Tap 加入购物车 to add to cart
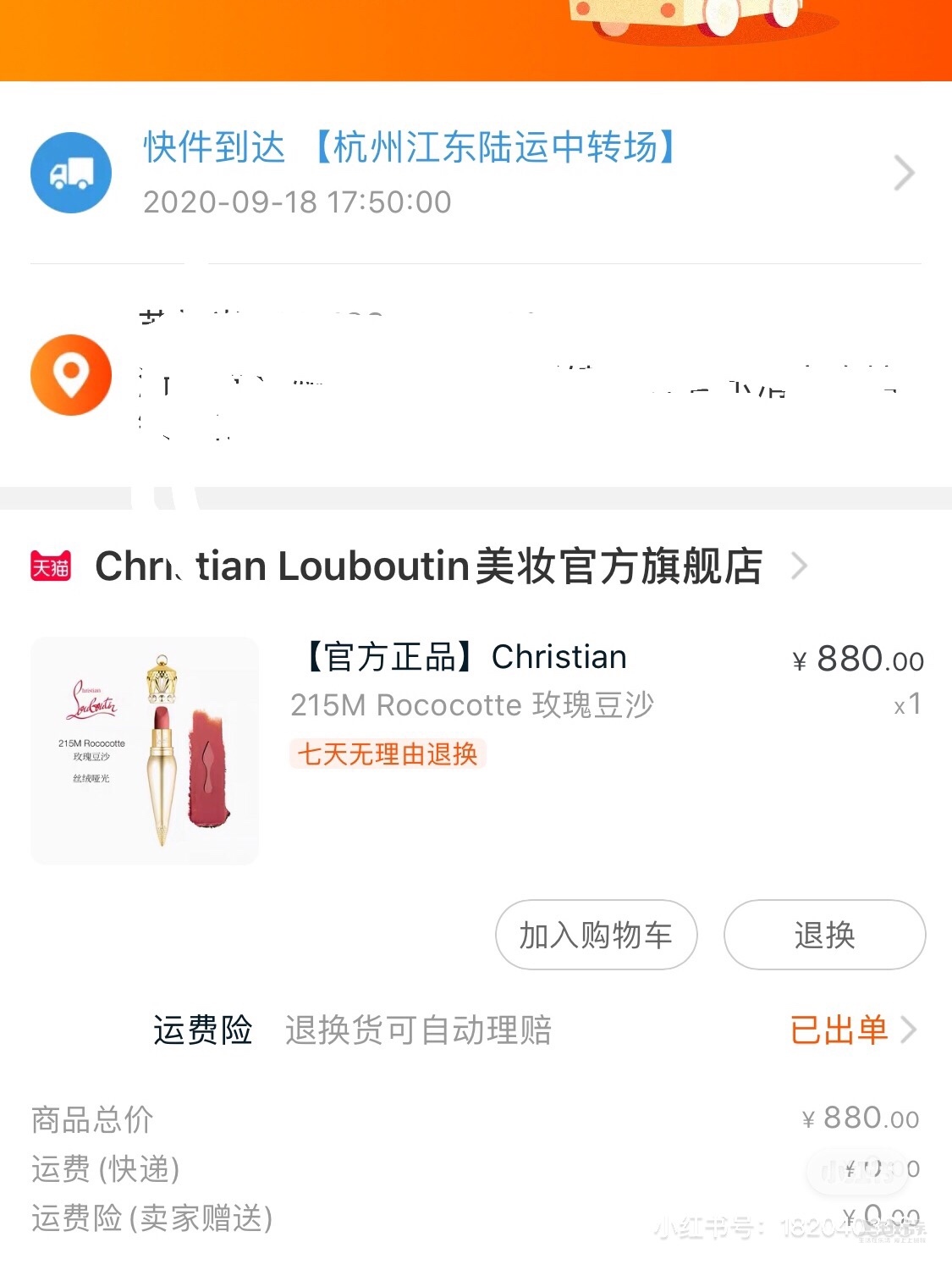This screenshot has width=952, height=1270. [x=596, y=935]
